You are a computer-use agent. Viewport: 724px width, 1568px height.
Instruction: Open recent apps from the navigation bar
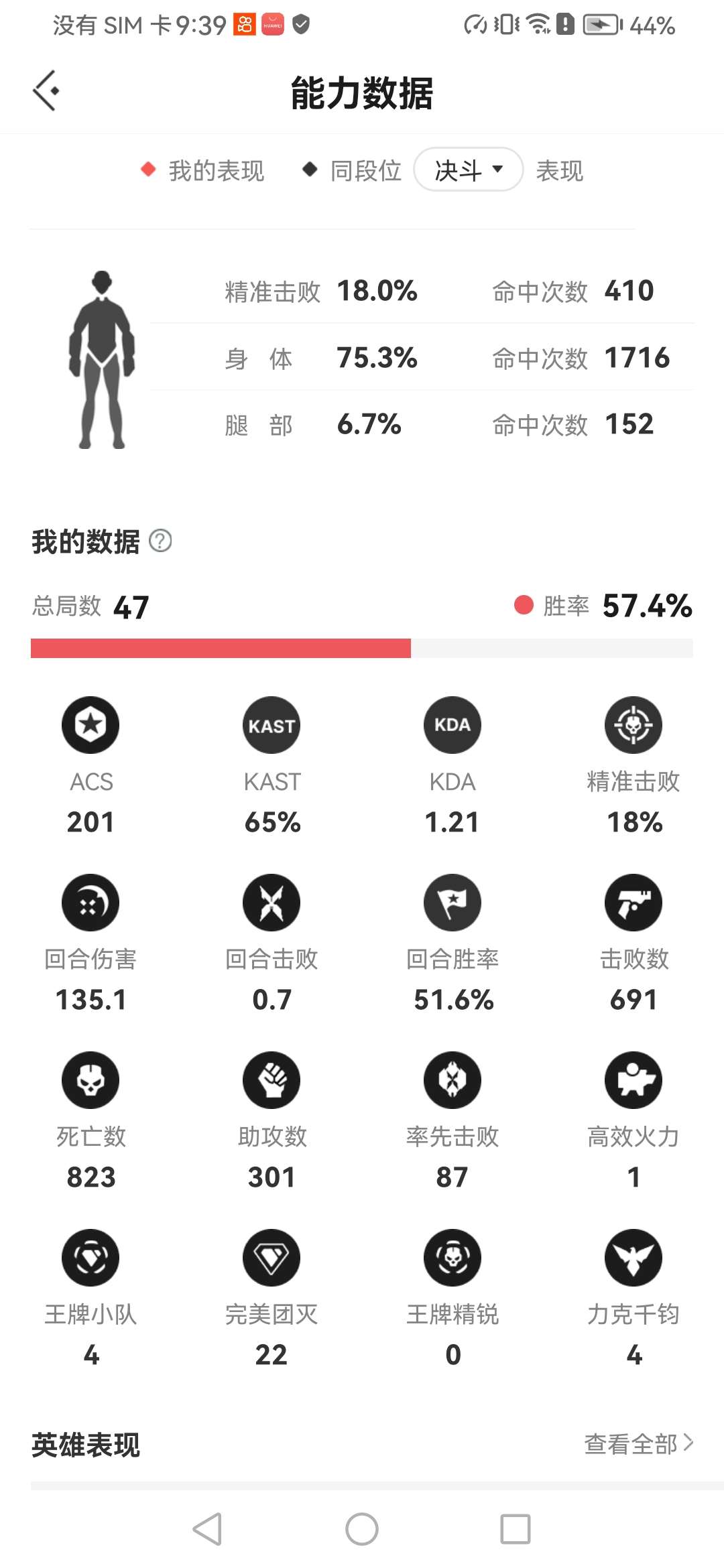pyautogui.click(x=516, y=1529)
